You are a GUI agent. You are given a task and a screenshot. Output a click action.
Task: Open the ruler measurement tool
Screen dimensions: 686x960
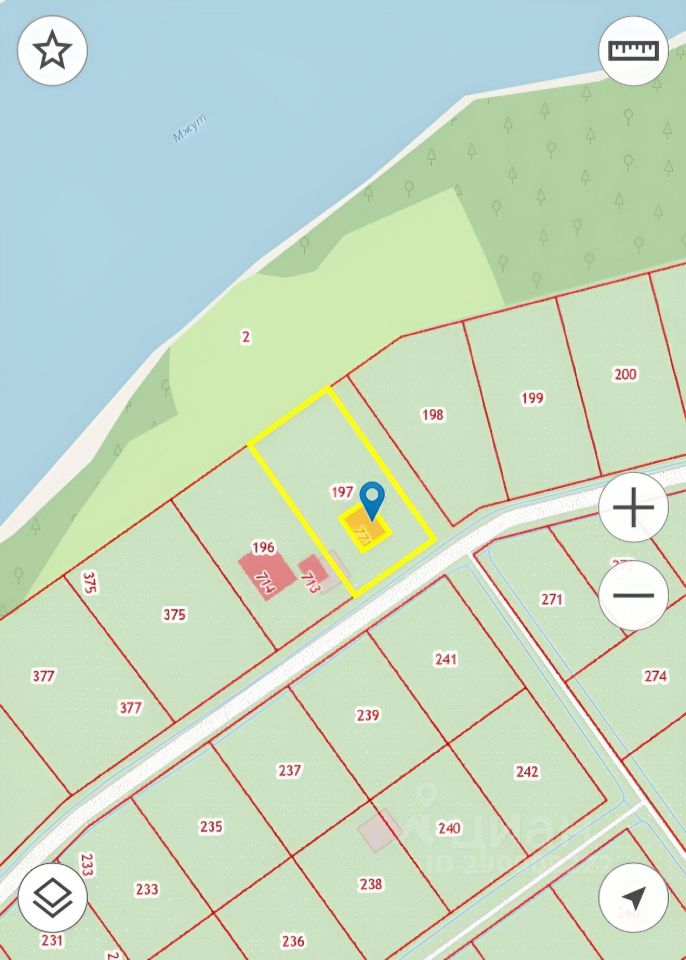(633, 50)
